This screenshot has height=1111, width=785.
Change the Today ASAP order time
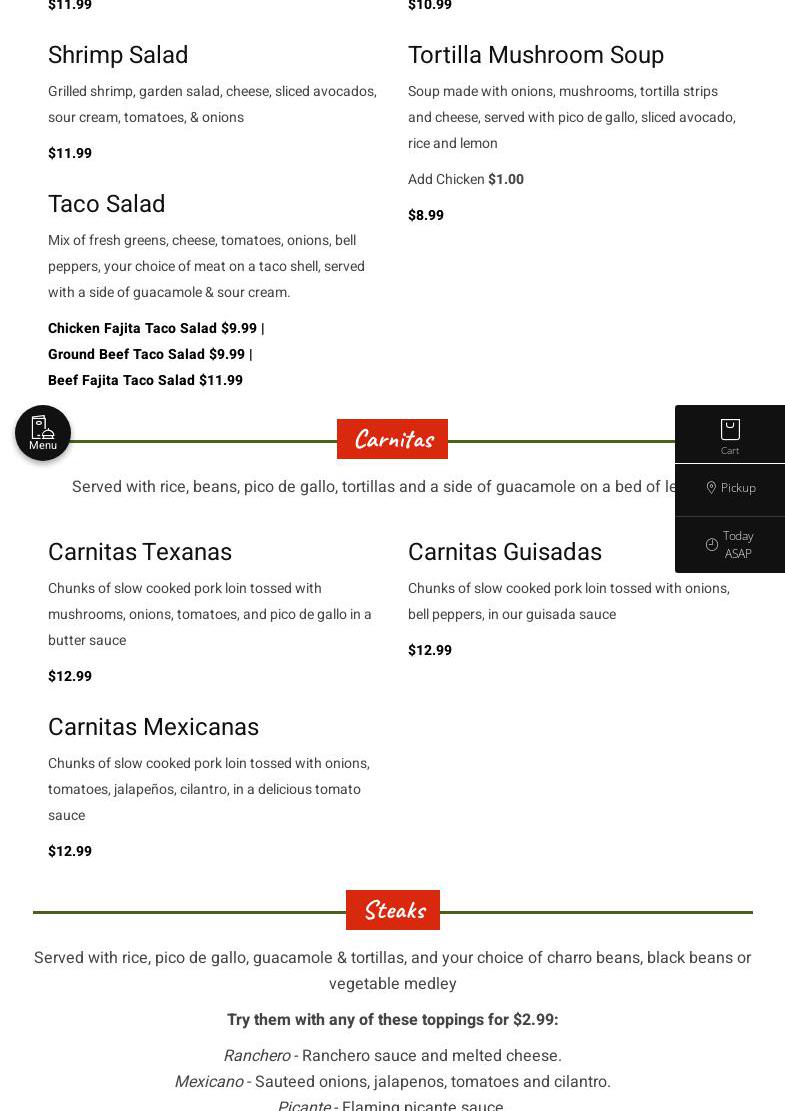[x=730, y=544]
